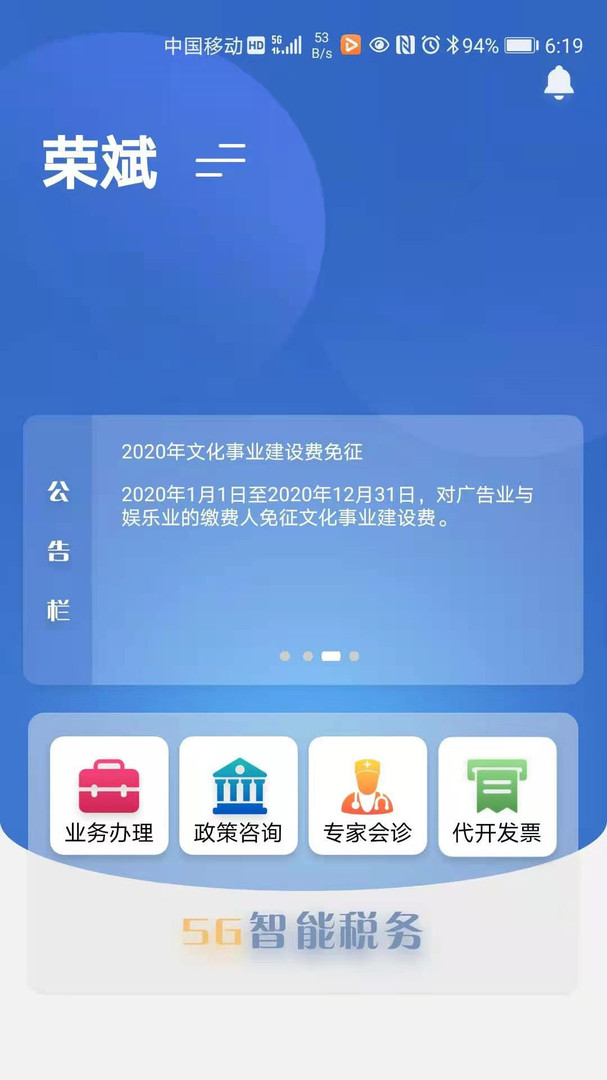This screenshot has height=1080, width=607.
Task: Go to 代开发票
Action: point(497,796)
